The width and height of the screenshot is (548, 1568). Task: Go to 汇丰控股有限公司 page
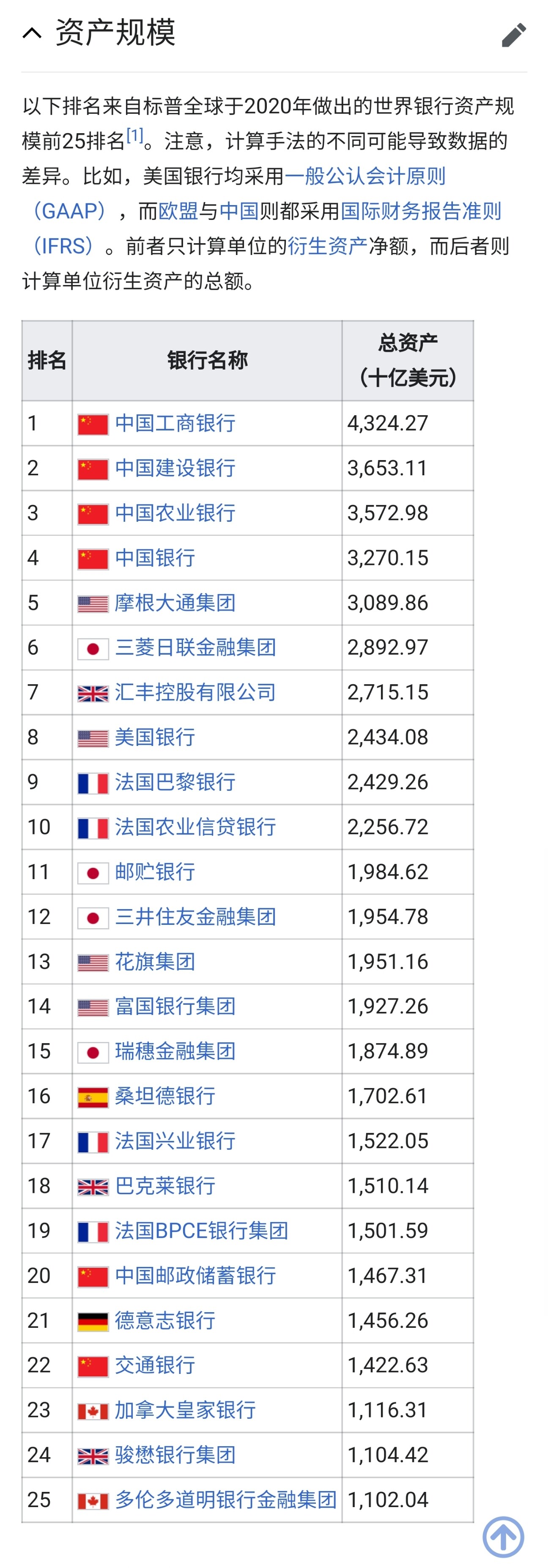coord(195,692)
